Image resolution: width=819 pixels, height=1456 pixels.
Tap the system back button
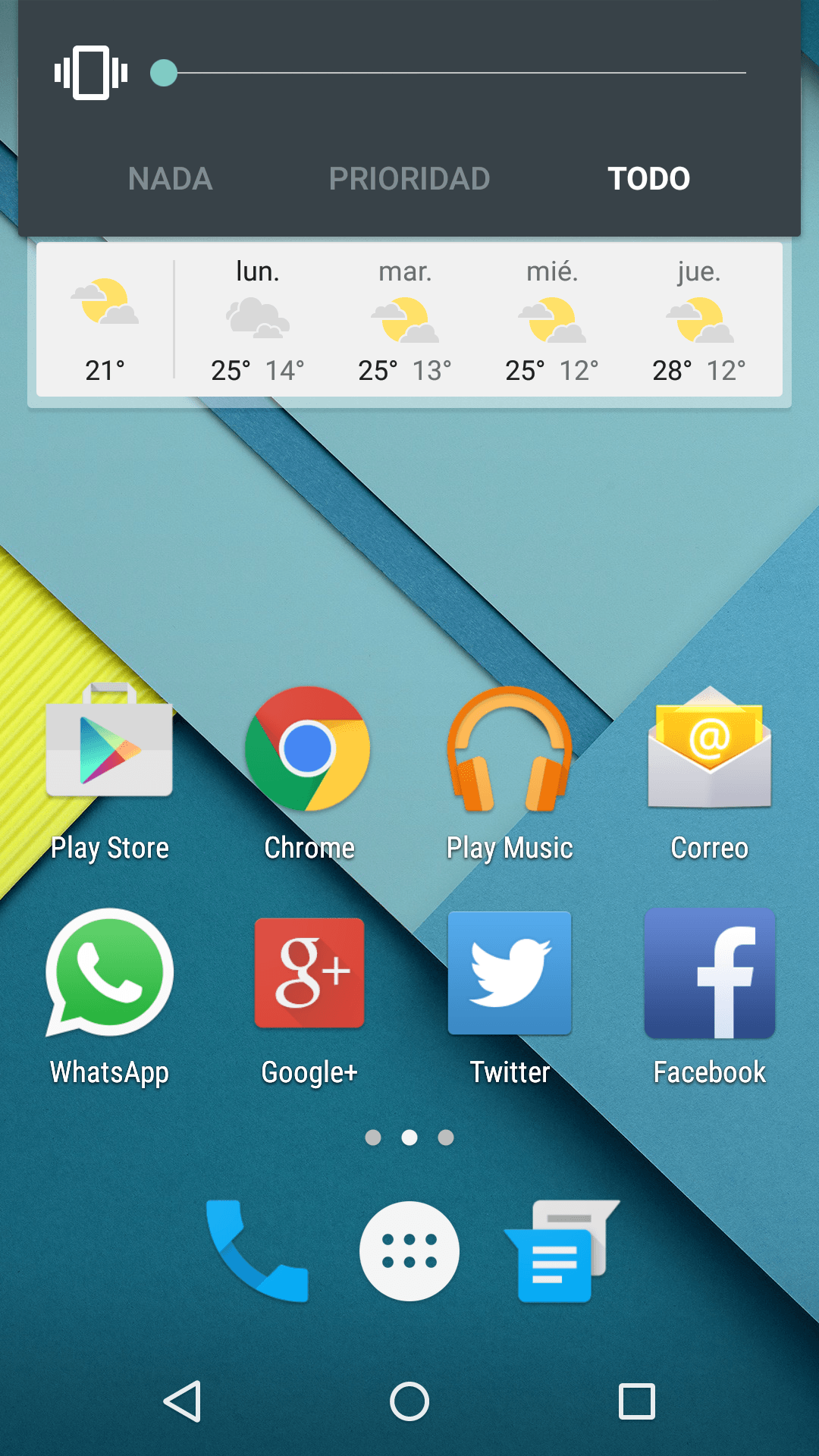click(182, 1401)
